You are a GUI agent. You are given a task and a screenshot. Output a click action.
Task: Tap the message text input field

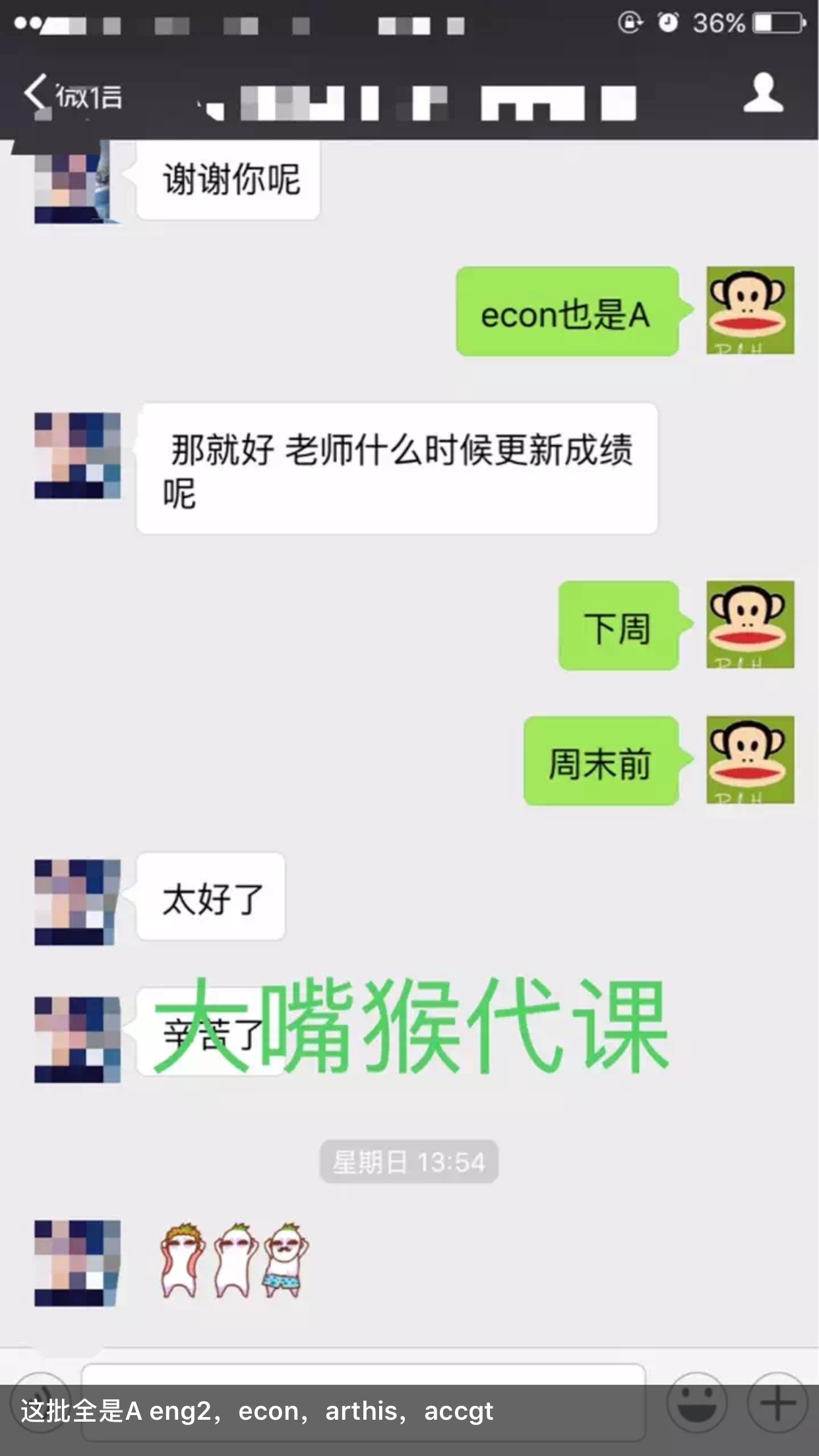(x=363, y=1402)
